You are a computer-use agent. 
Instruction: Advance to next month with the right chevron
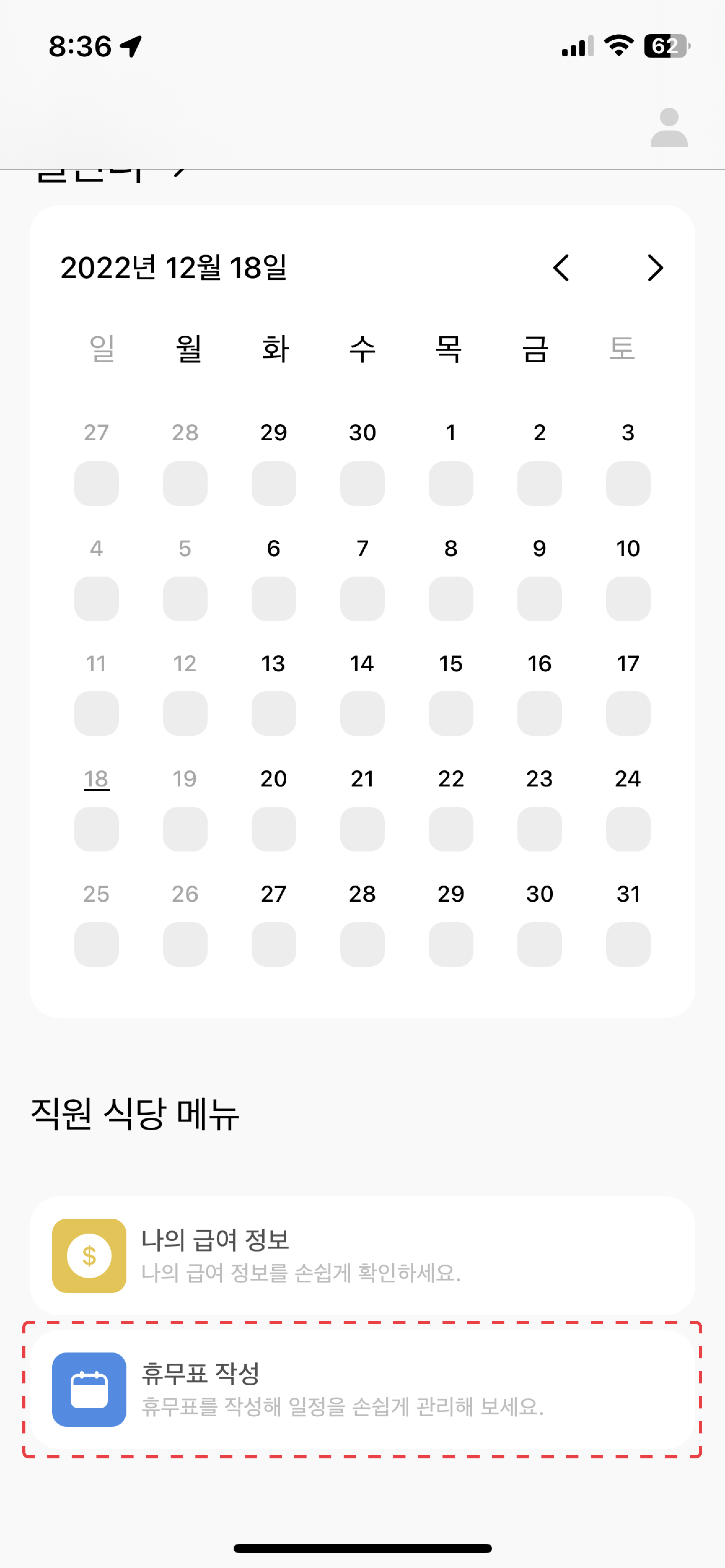pos(654,268)
